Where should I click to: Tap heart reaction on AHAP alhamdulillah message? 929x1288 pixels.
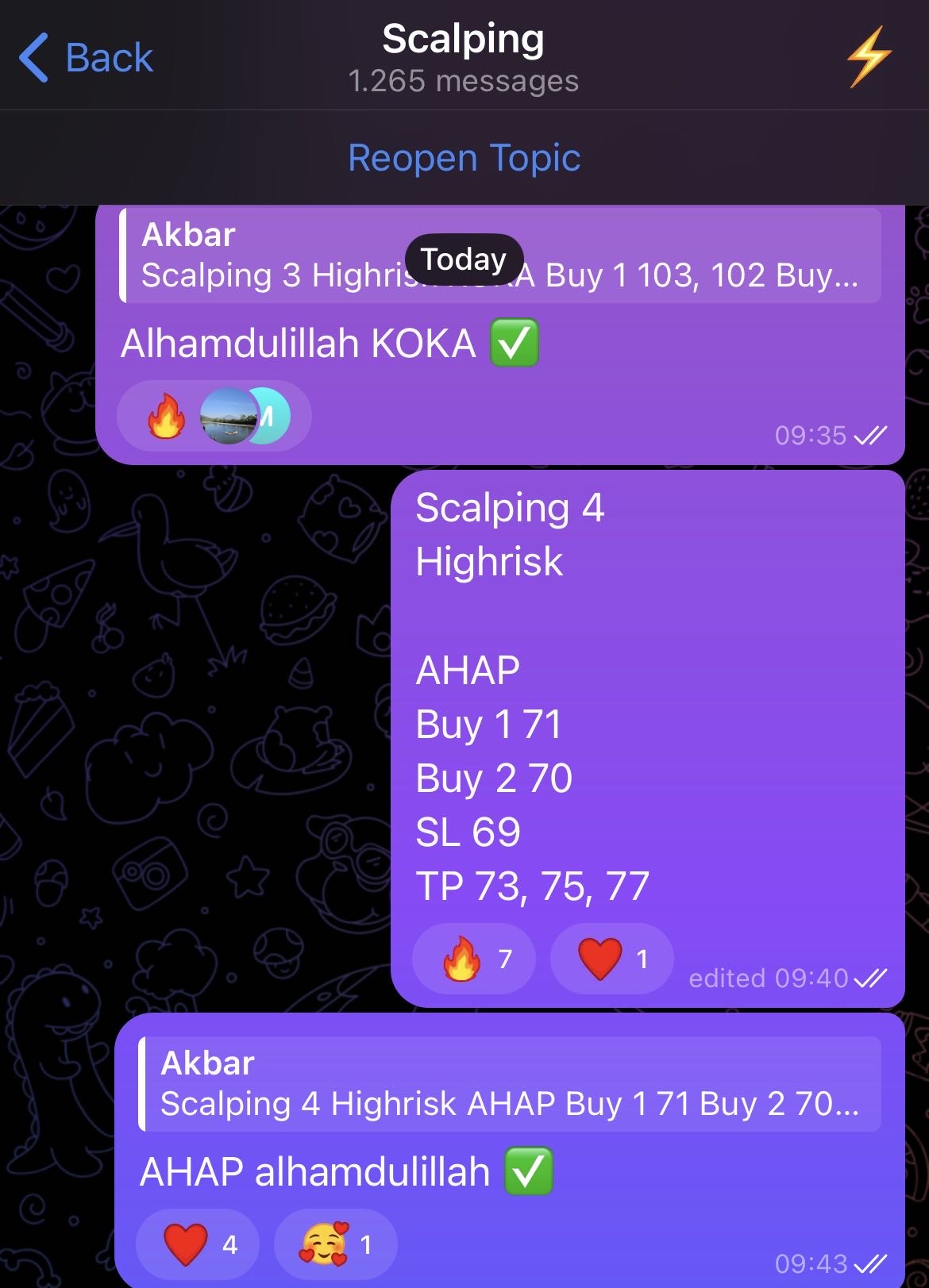(197, 1244)
